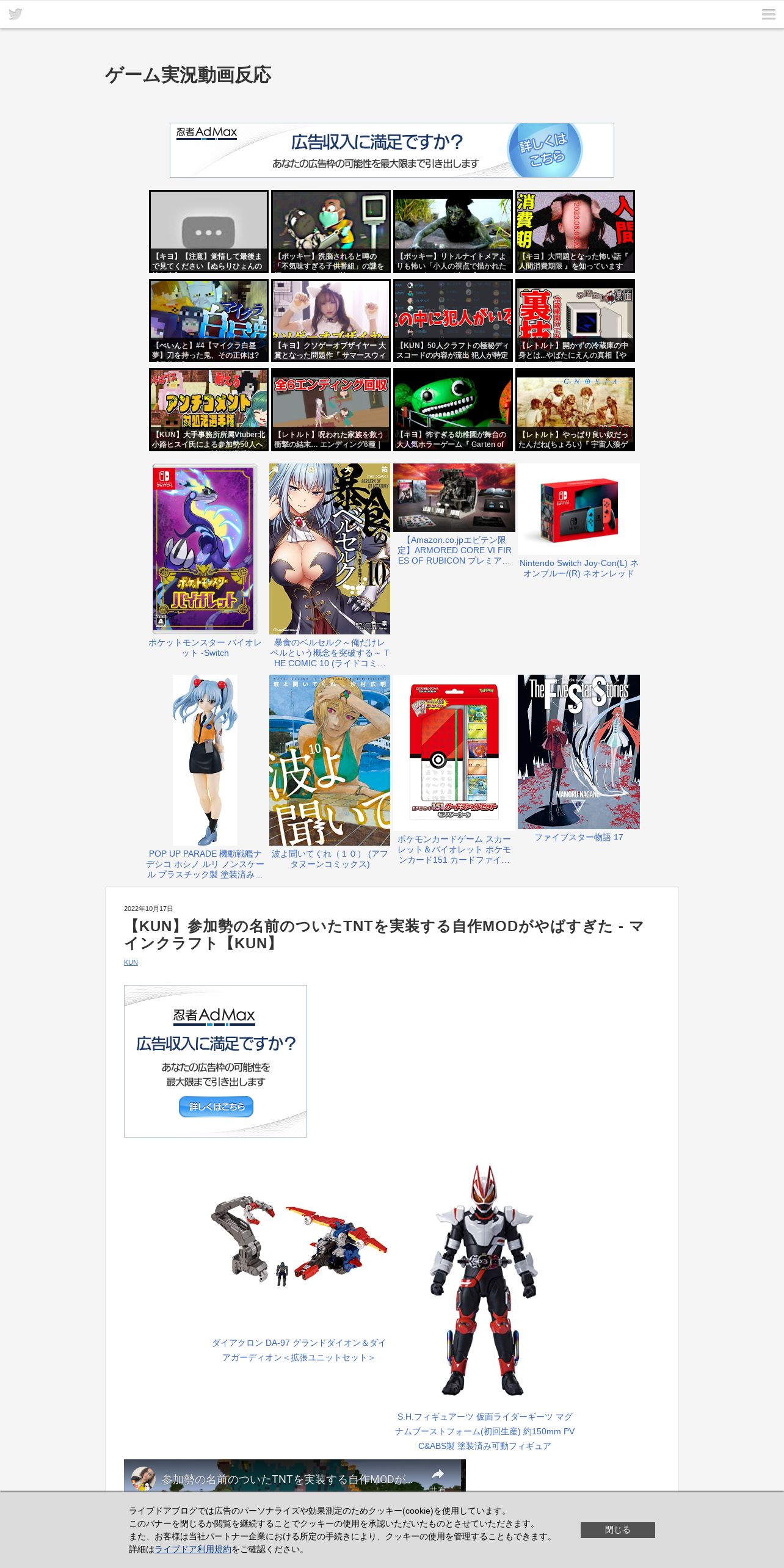Open the 波よ聞いてくれ (10) product link
This screenshot has height=1568, width=784.
click(330, 858)
